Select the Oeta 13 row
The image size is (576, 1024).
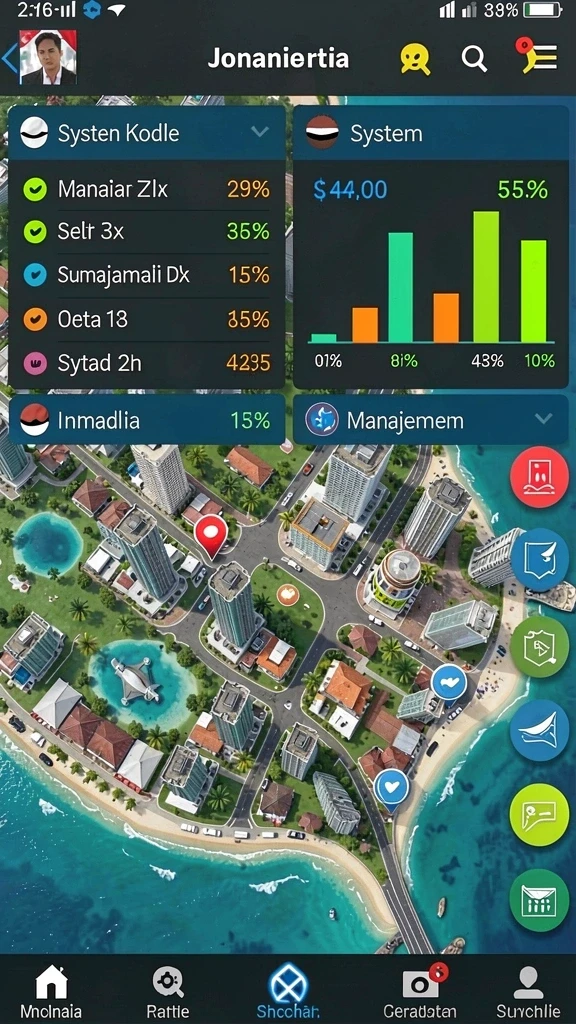(x=147, y=319)
